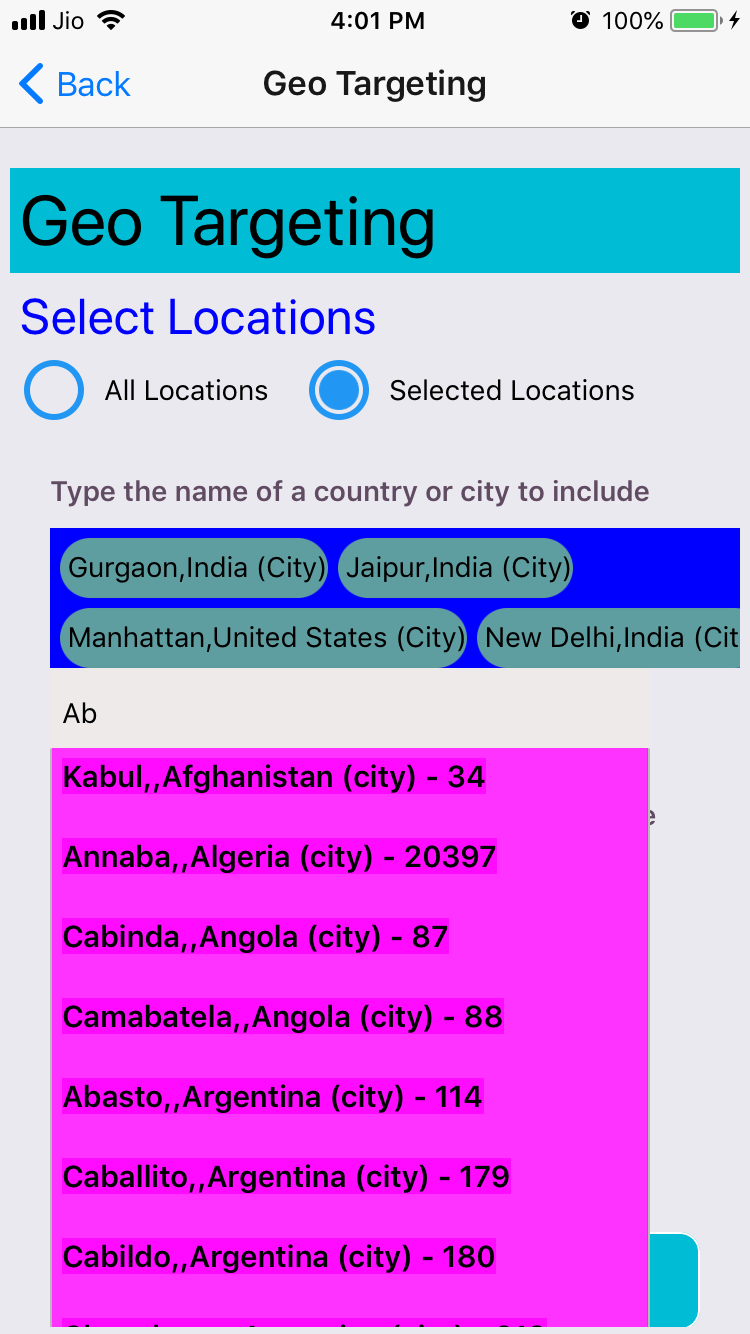The width and height of the screenshot is (750, 1334).
Task: Tap the Manhattan, United States chip
Action: point(265,638)
